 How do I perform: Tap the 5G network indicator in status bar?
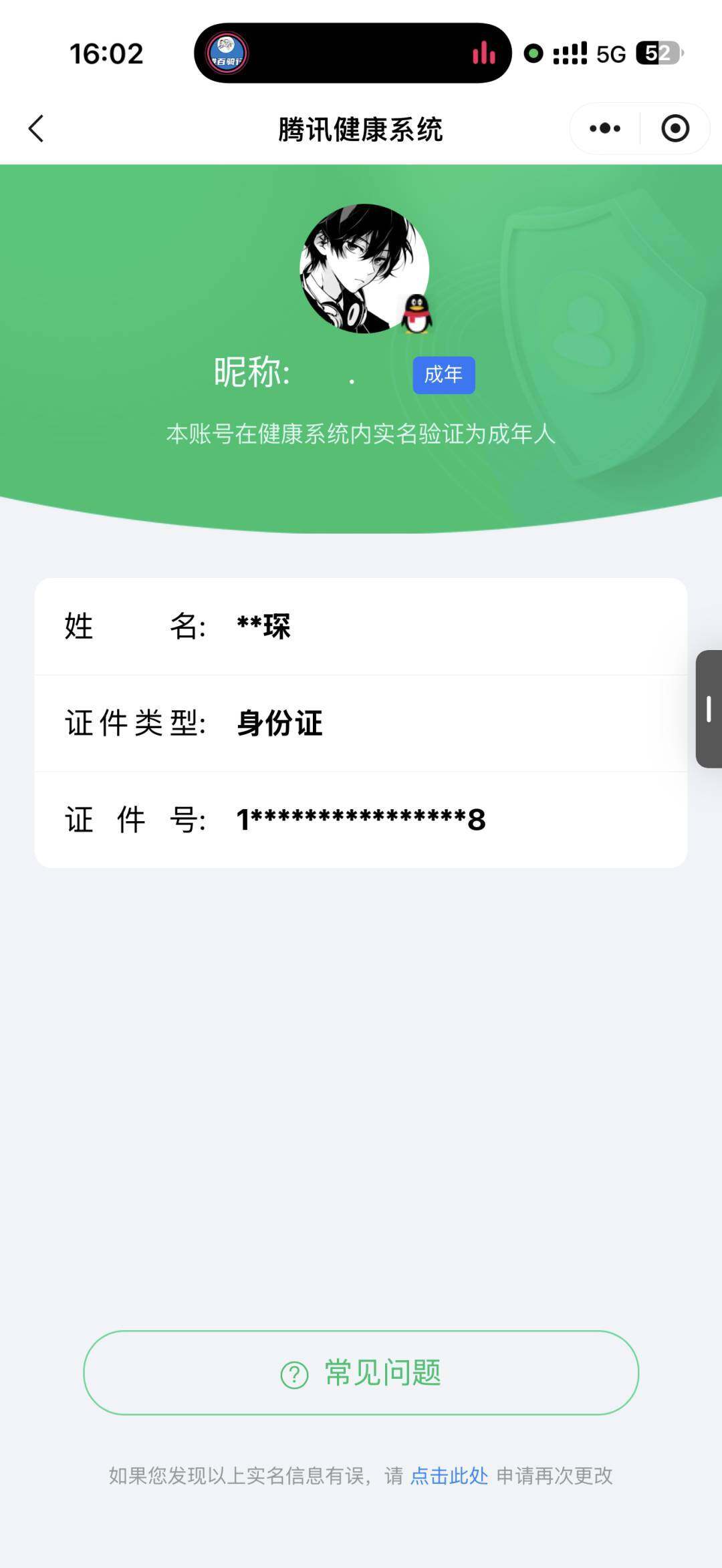click(x=610, y=53)
